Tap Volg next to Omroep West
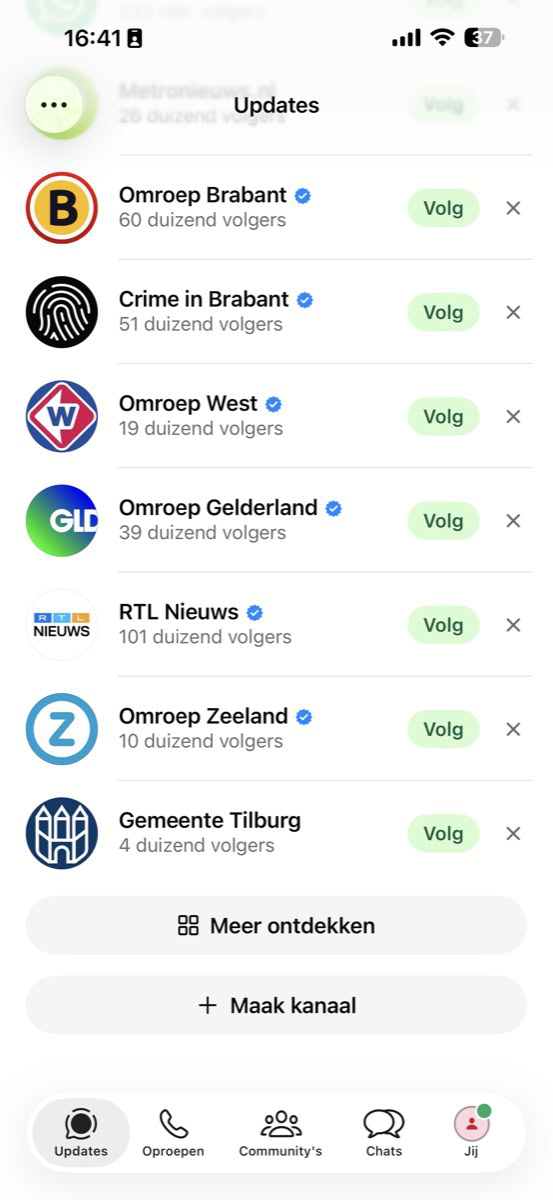Screen dimensions: 553x1200 pyautogui.click(x=443, y=416)
